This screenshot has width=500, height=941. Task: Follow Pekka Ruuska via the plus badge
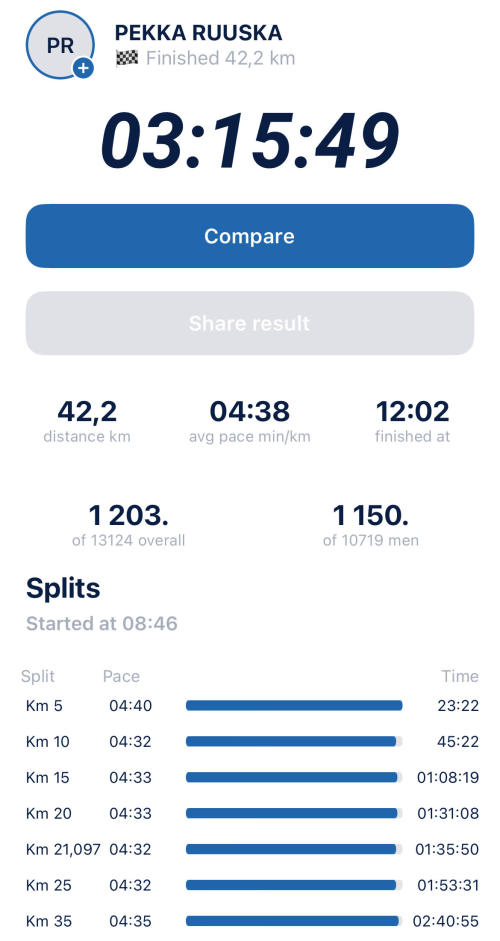(83, 68)
